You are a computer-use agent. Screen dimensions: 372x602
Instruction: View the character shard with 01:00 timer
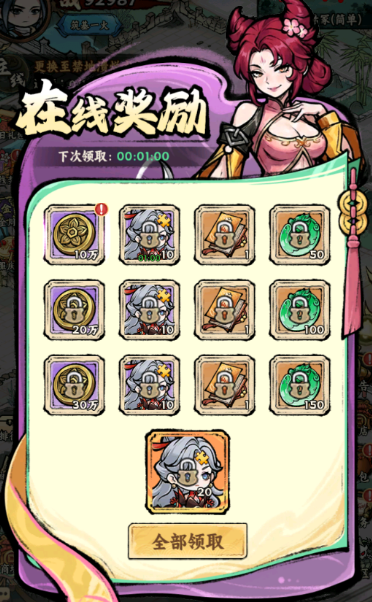149,235
